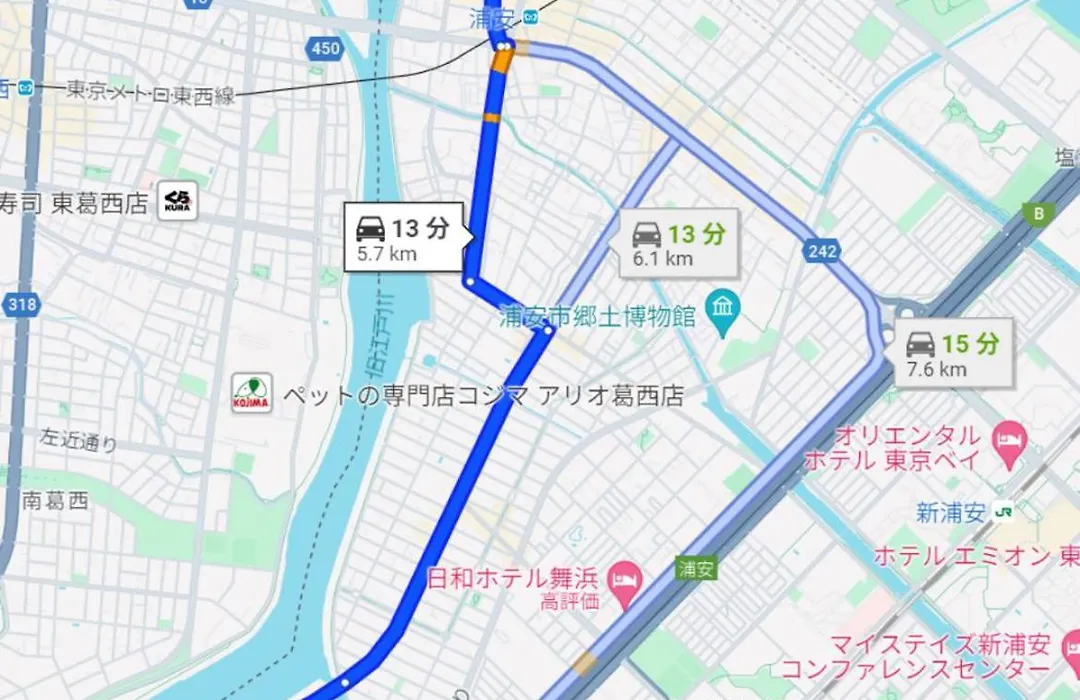Tap the 新浦安 JR station marker
This screenshot has height=700, width=1080.
click(1002, 512)
